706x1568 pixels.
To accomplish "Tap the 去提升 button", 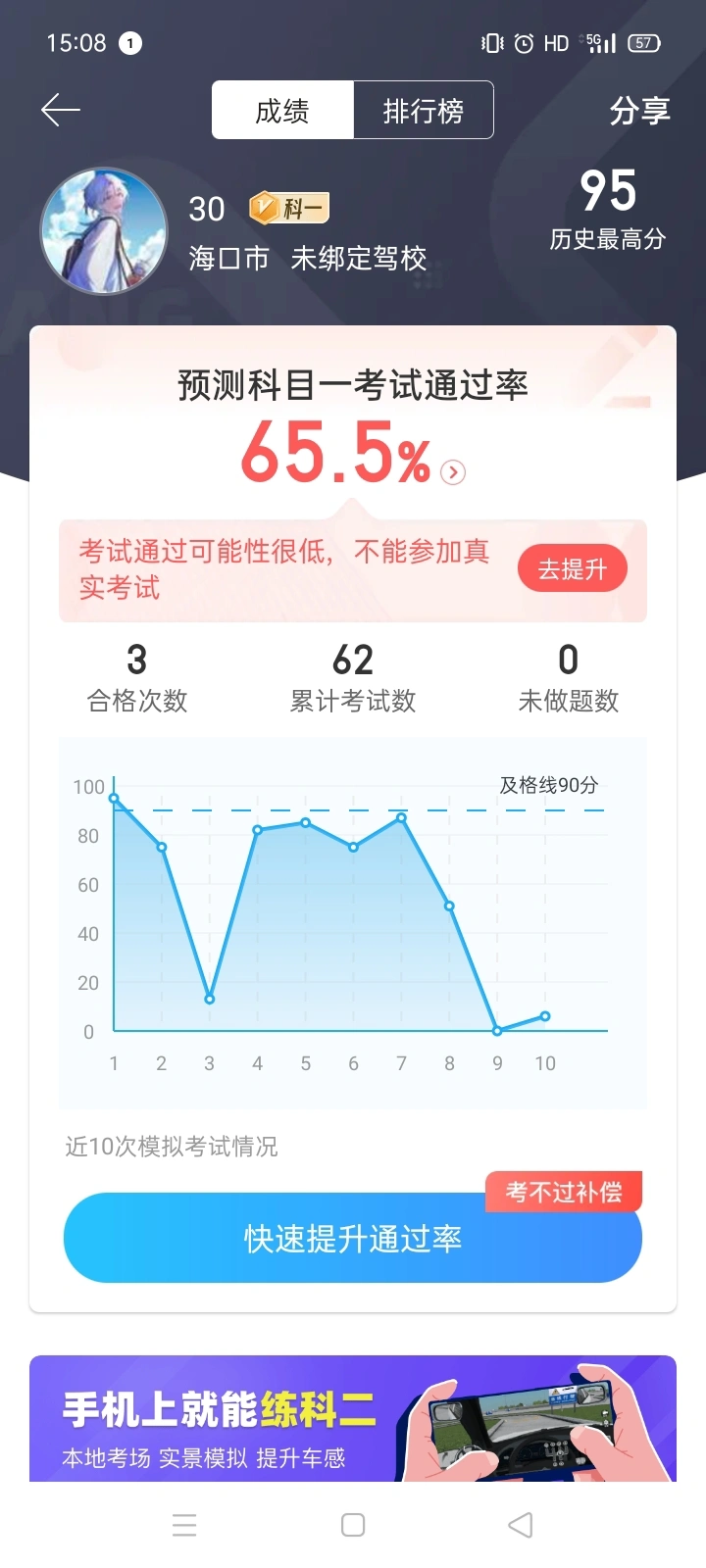I will pyautogui.click(x=573, y=568).
